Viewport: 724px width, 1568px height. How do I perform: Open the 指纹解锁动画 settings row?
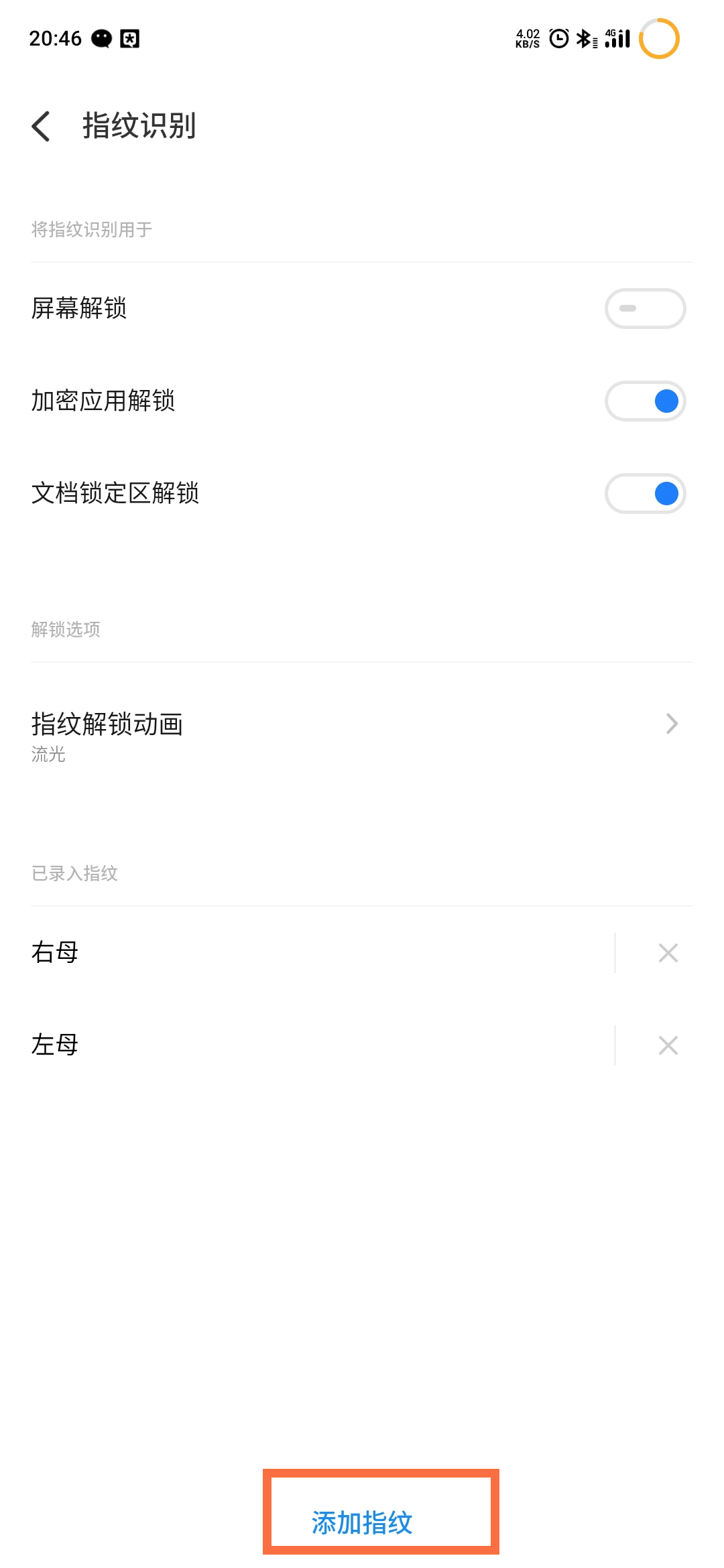[268, 734]
